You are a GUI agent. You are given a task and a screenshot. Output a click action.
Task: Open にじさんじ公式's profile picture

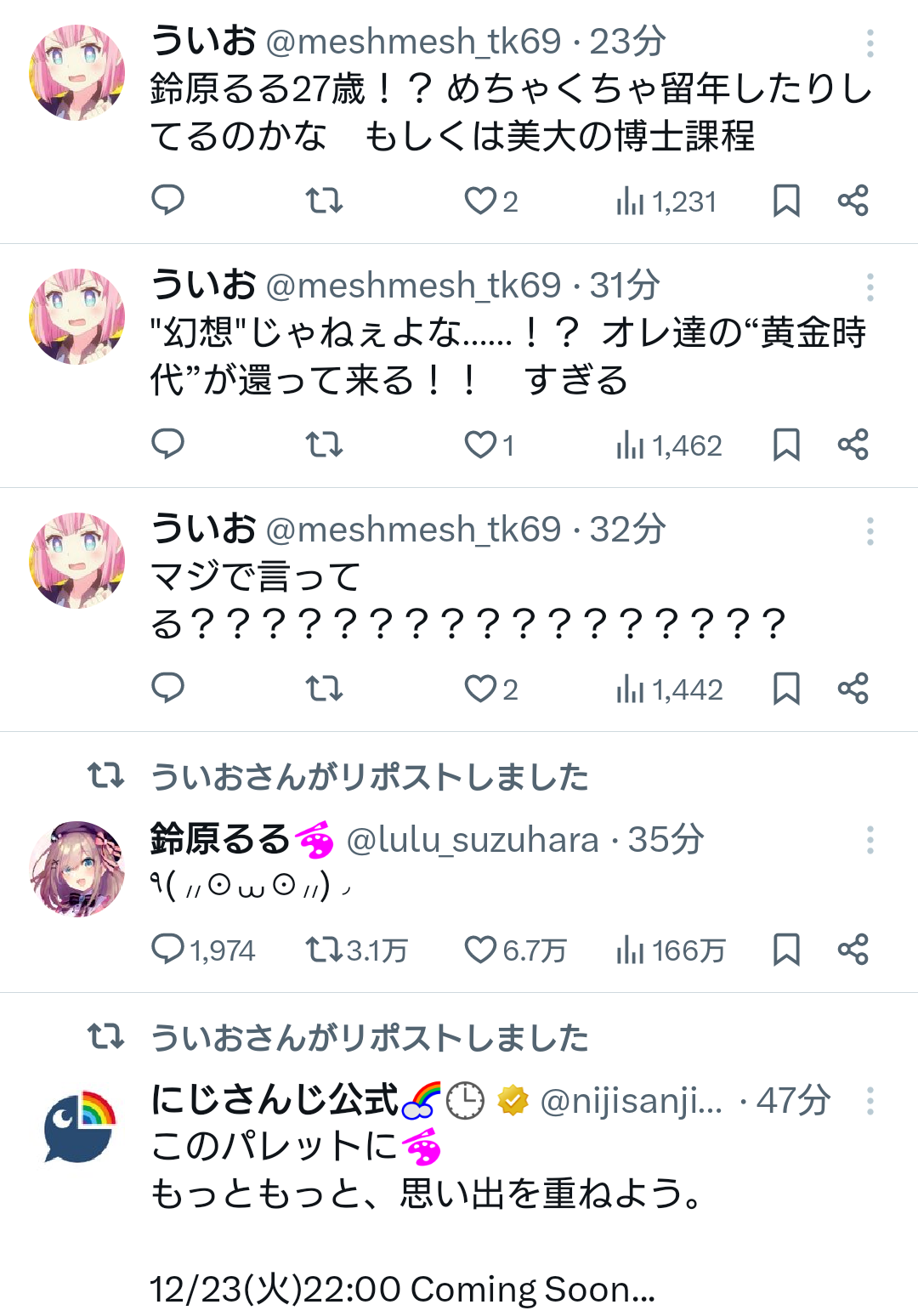coord(77,1128)
